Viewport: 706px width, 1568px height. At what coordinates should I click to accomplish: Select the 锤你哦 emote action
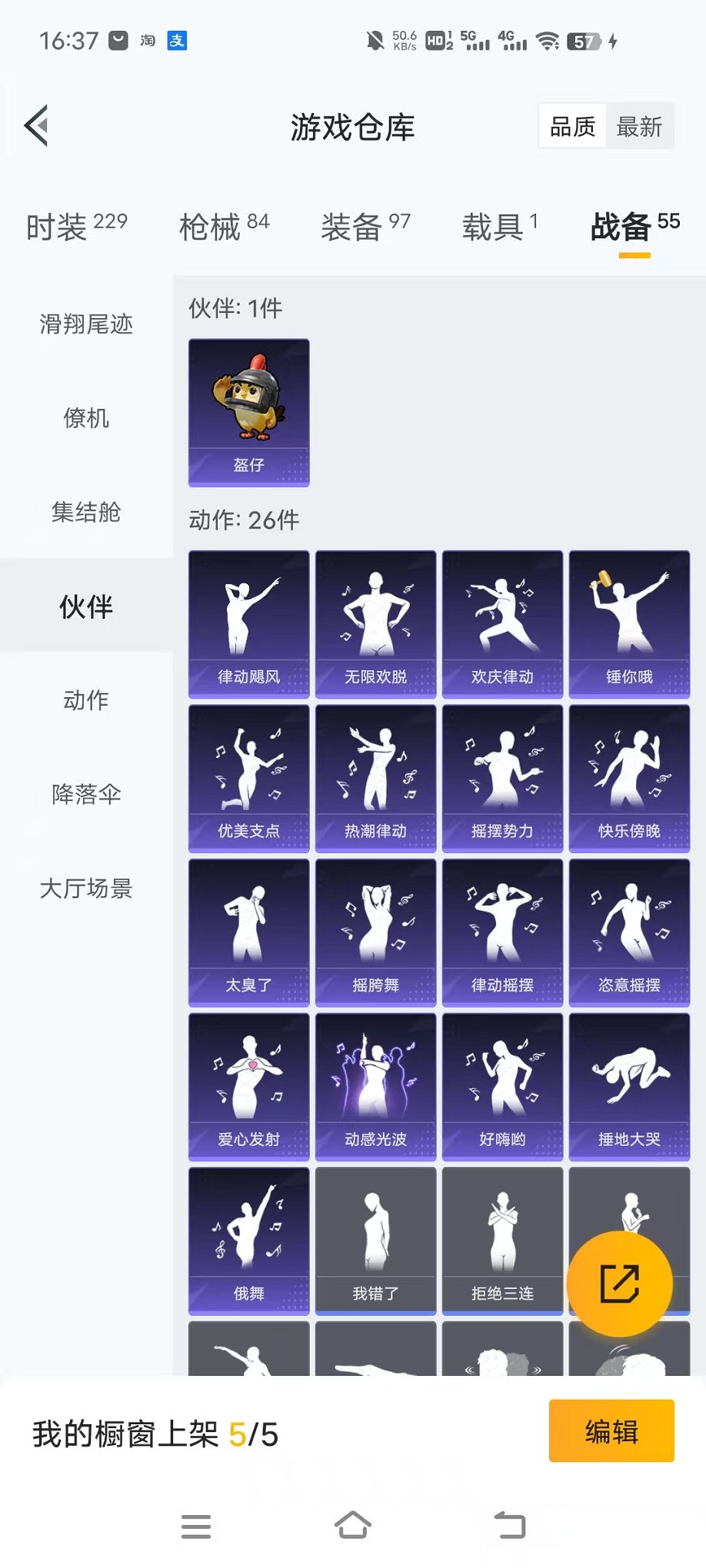[x=629, y=624]
